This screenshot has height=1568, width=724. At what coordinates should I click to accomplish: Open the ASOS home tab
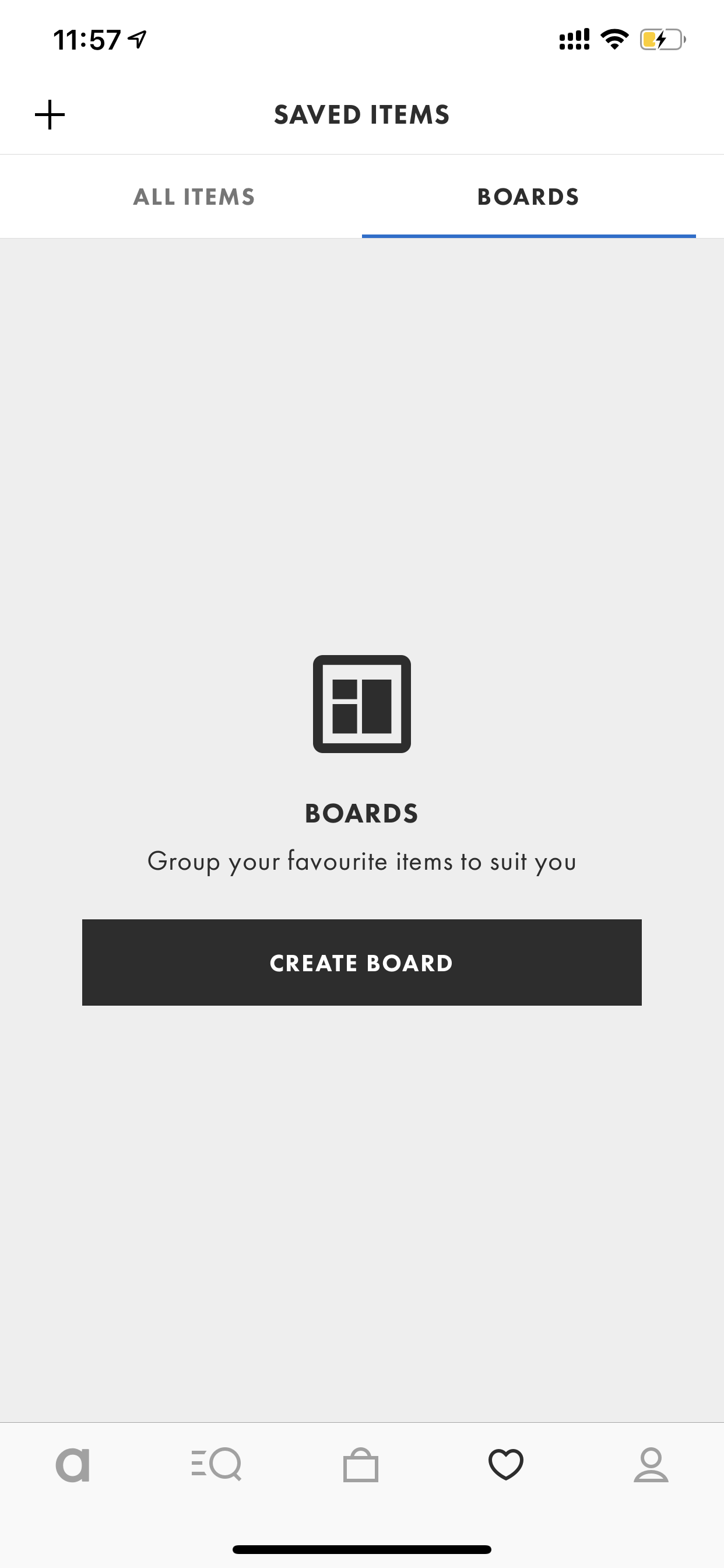(x=72, y=1465)
